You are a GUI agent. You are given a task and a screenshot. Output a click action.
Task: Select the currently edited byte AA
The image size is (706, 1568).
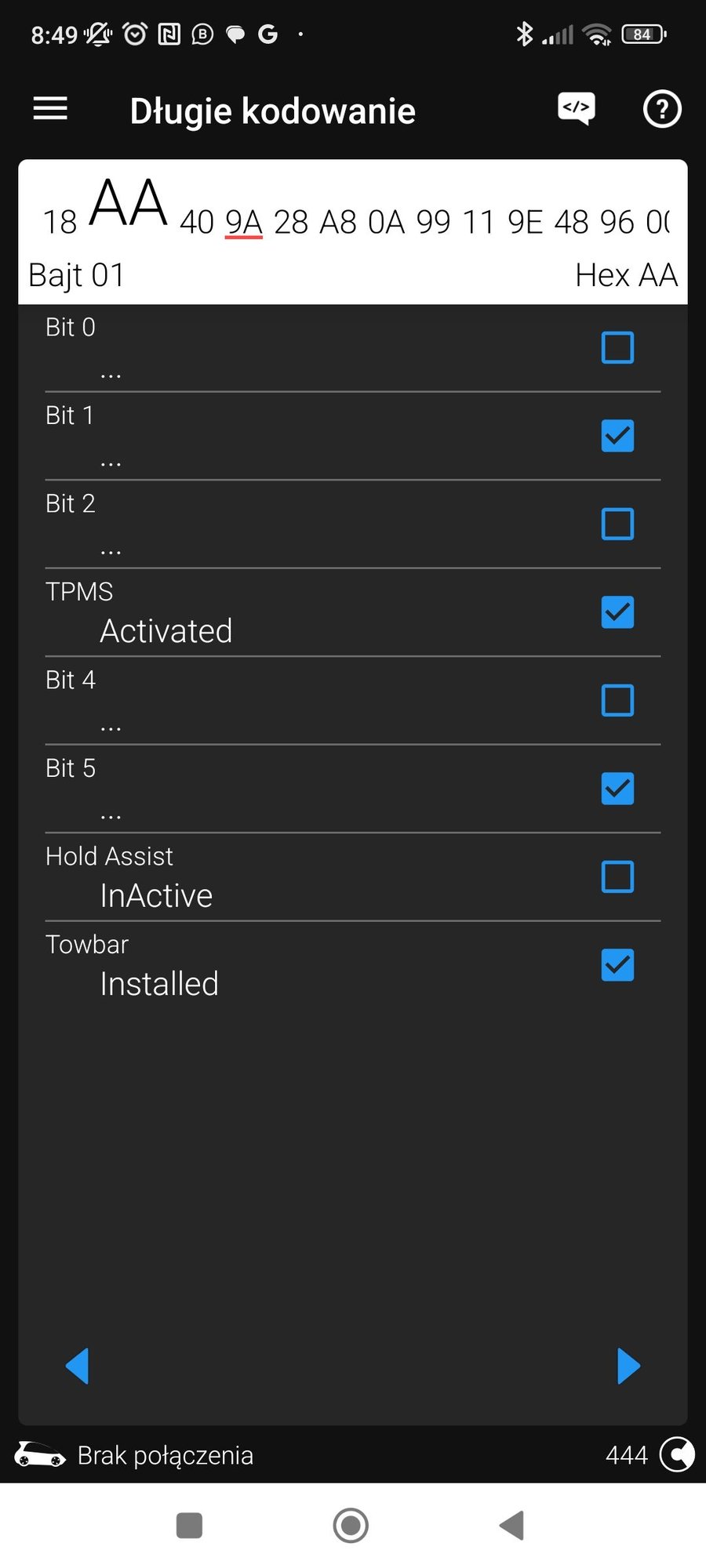click(129, 202)
